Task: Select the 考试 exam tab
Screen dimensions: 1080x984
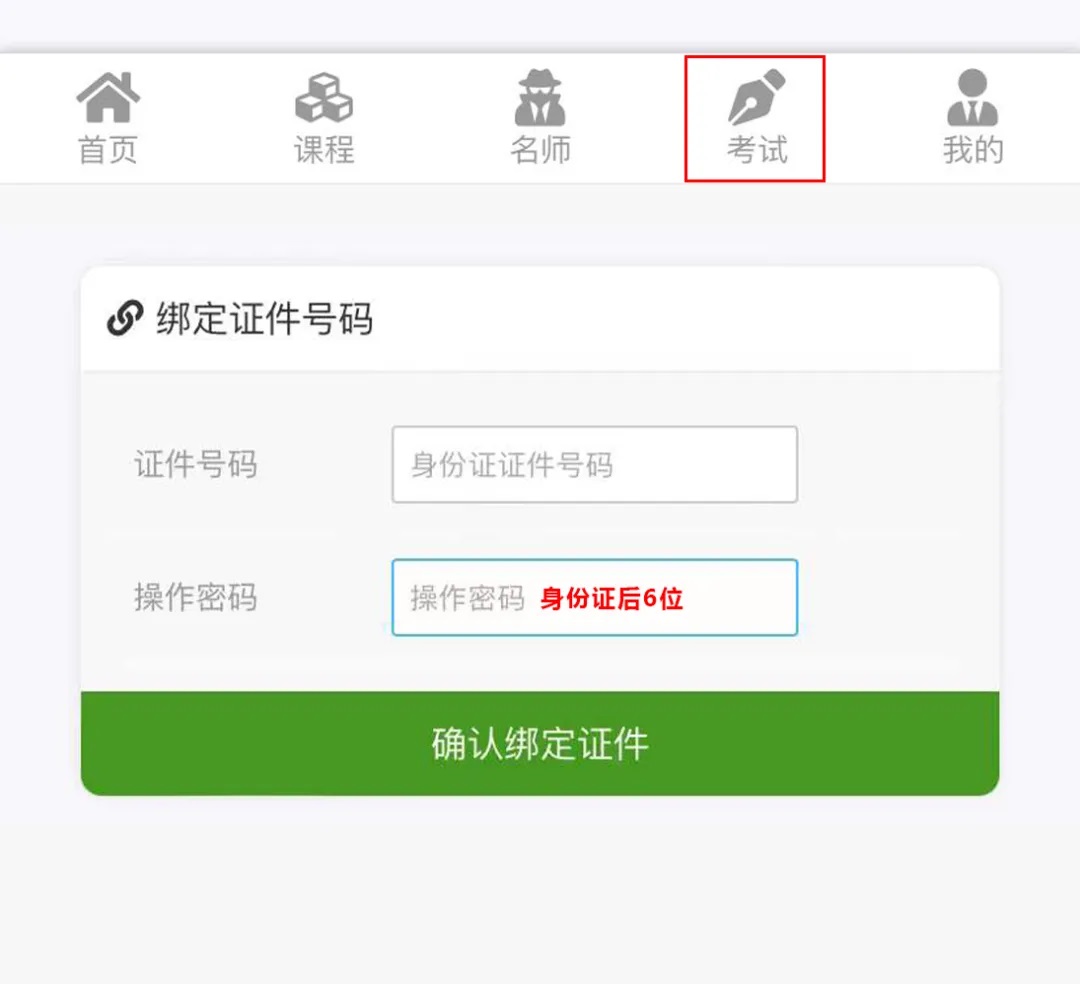Action: click(756, 120)
